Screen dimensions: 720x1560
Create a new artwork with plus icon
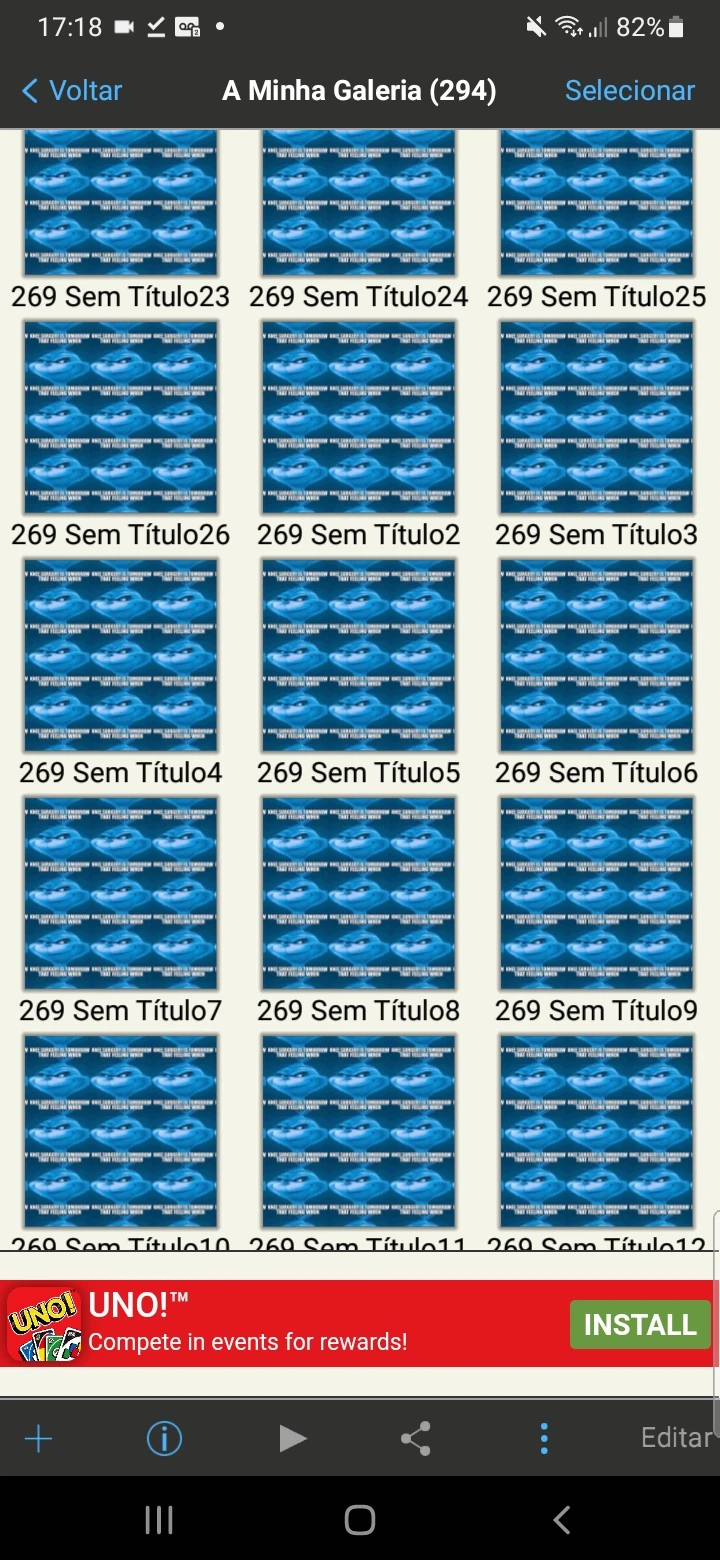[x=39, y=1438]
